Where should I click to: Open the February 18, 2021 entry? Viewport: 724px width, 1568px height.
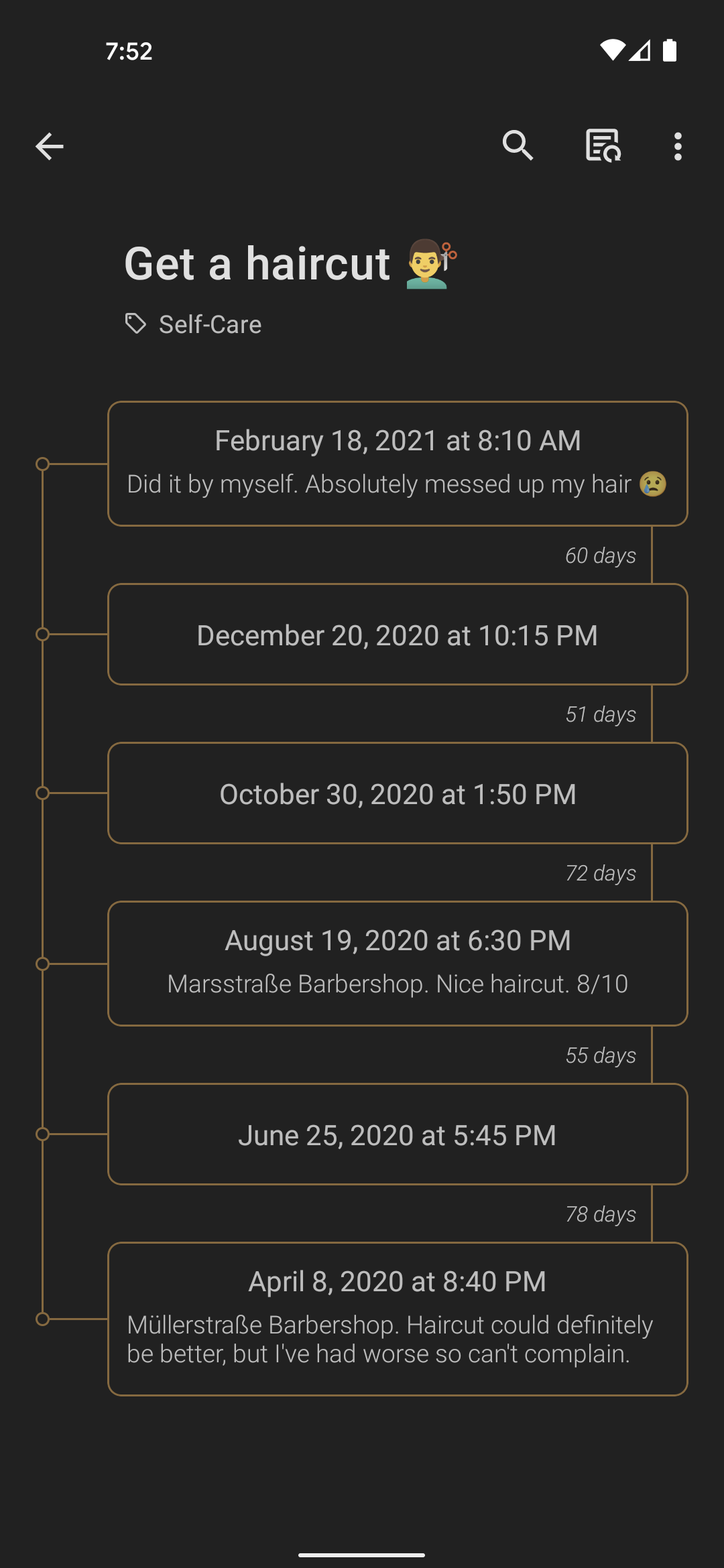click(398, 464)
